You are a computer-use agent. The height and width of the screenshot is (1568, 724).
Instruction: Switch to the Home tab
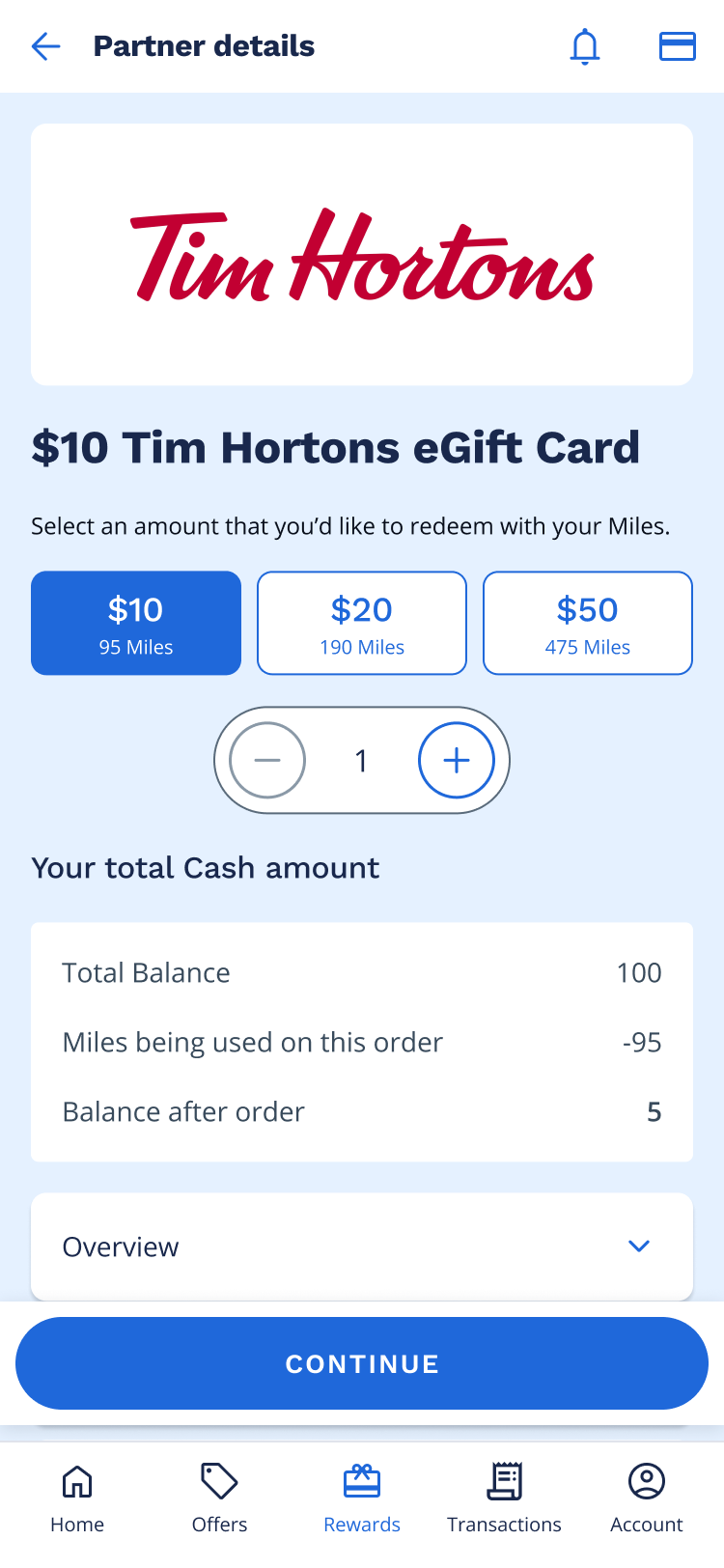click(77, 1498)
